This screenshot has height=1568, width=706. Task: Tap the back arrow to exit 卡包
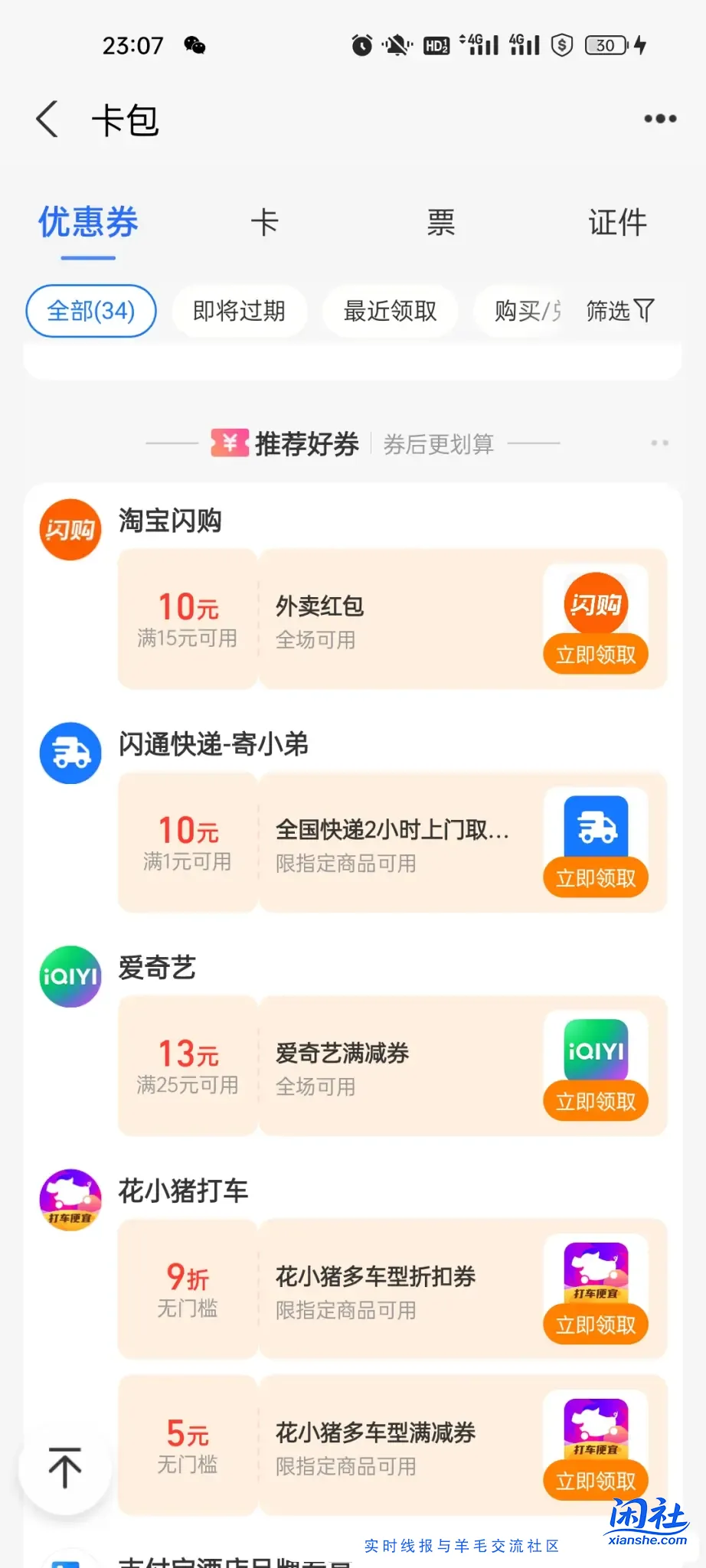point(47,119)
